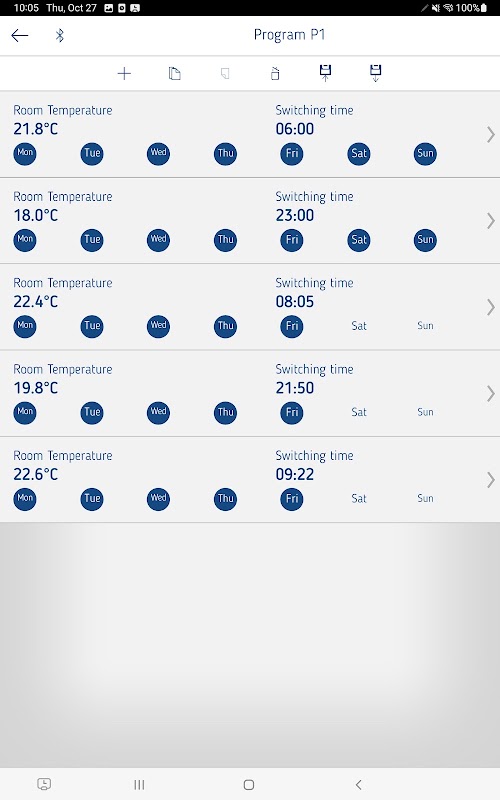Enable Sat for the 09:22 entry

[359, 498]
